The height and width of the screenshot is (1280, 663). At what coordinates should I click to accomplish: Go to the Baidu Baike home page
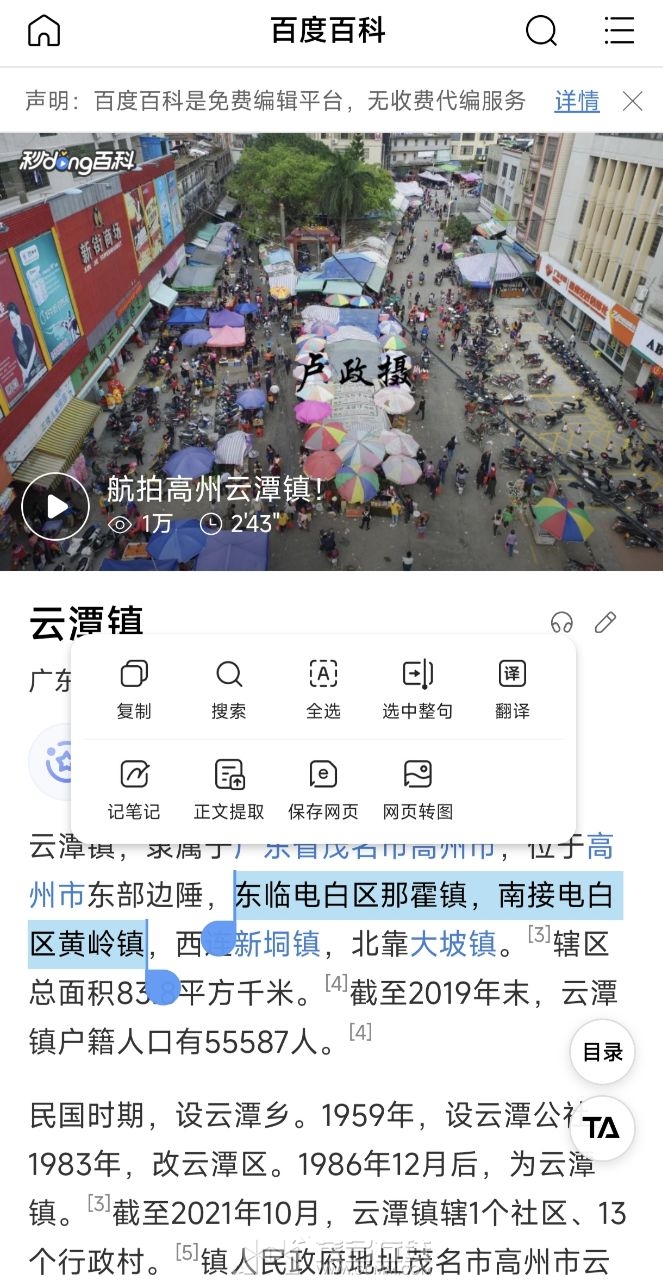click(44, 31)
